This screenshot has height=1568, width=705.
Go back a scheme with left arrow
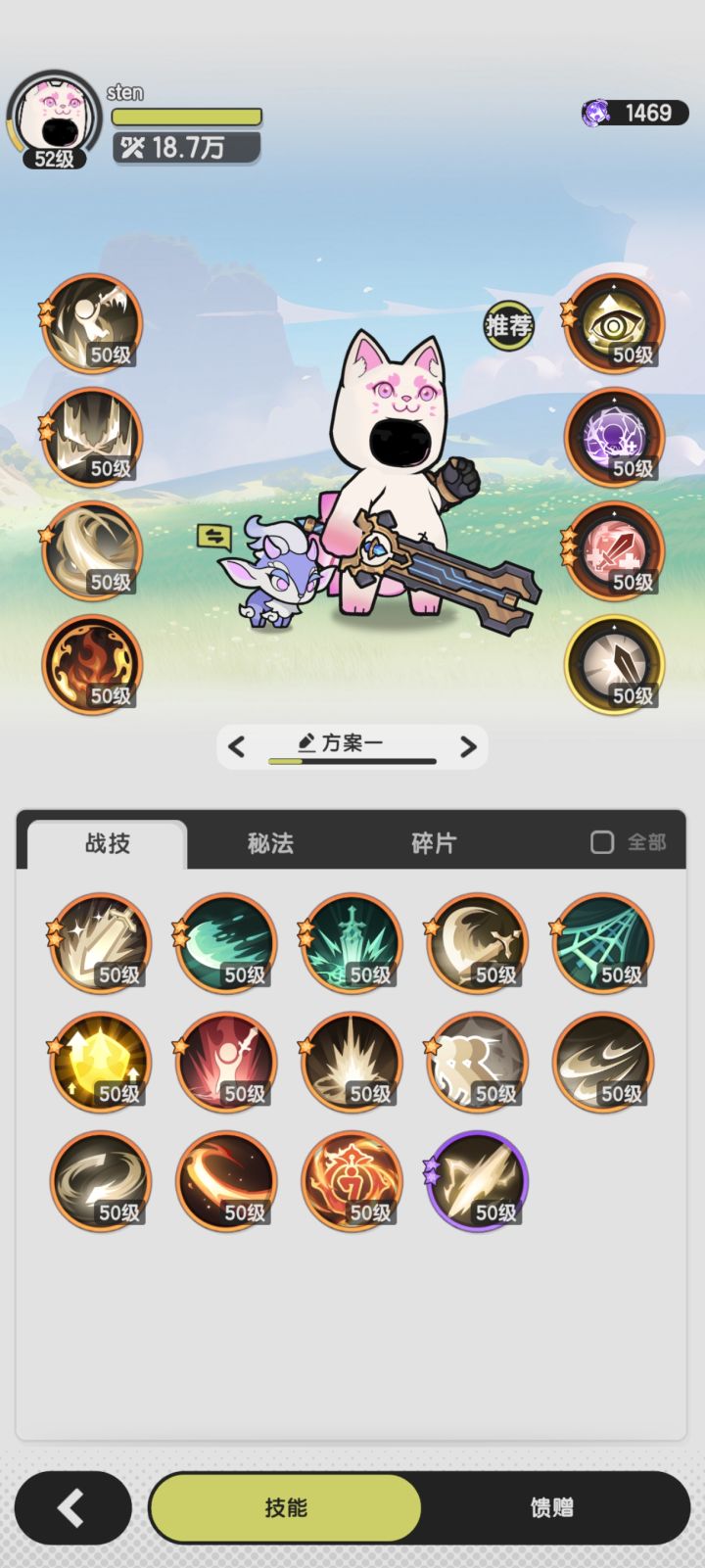coord(236,745)
